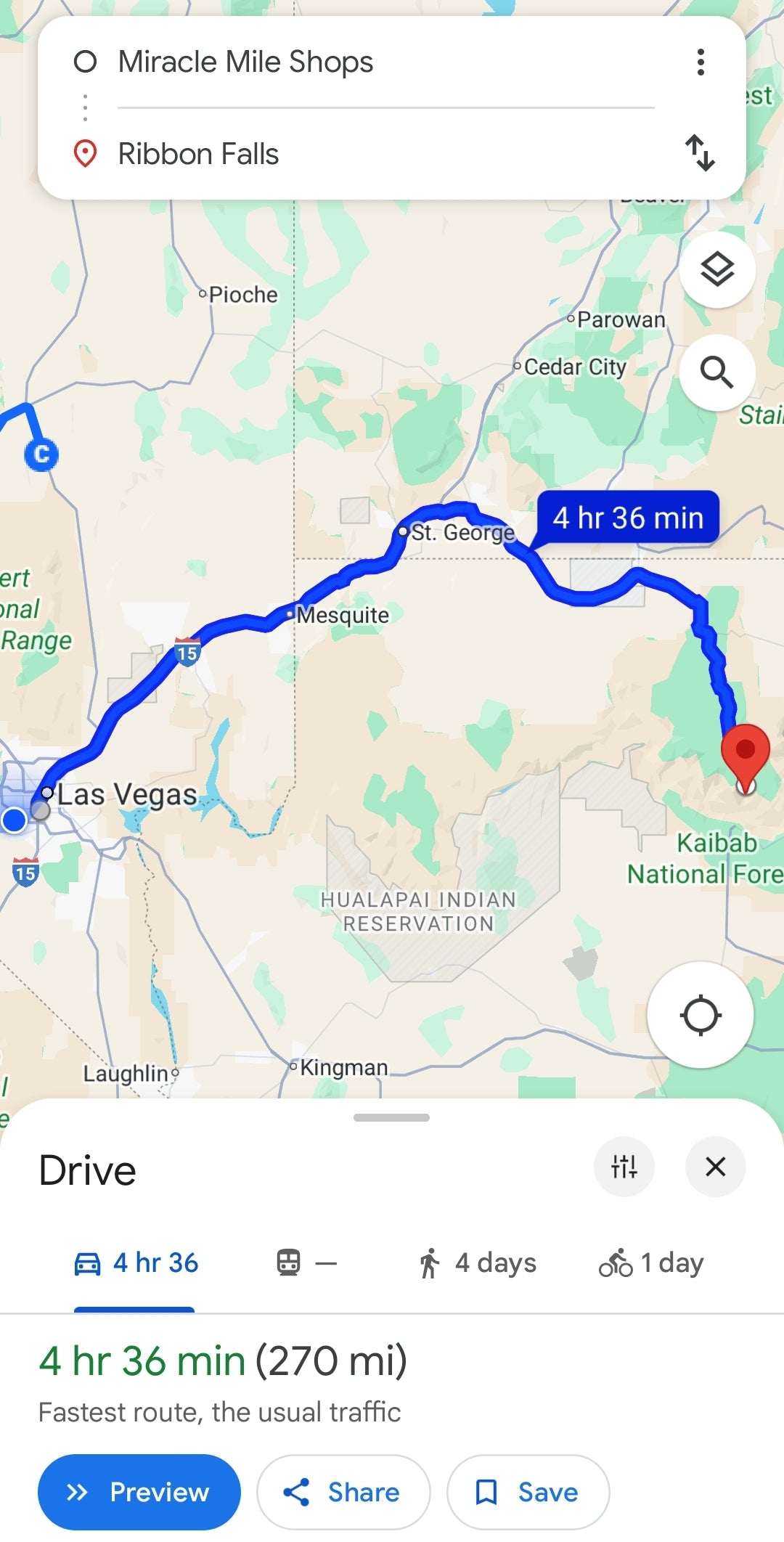This screenshot has width=784, height=1542.
Task: Center map on current location
Action: (699, 1014)
